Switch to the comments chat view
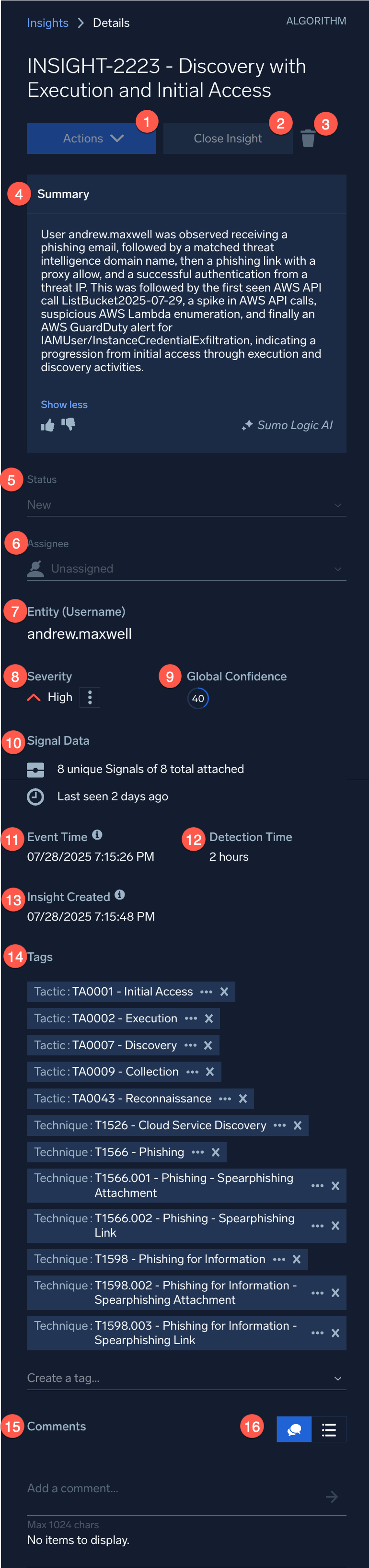 [x=294, y=1429]
